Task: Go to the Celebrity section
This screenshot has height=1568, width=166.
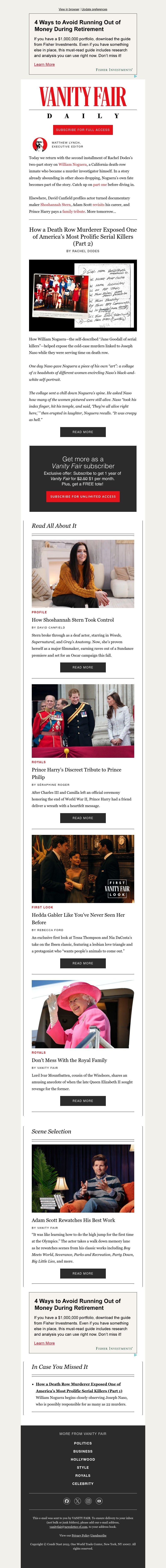Action: (83, 1483)
